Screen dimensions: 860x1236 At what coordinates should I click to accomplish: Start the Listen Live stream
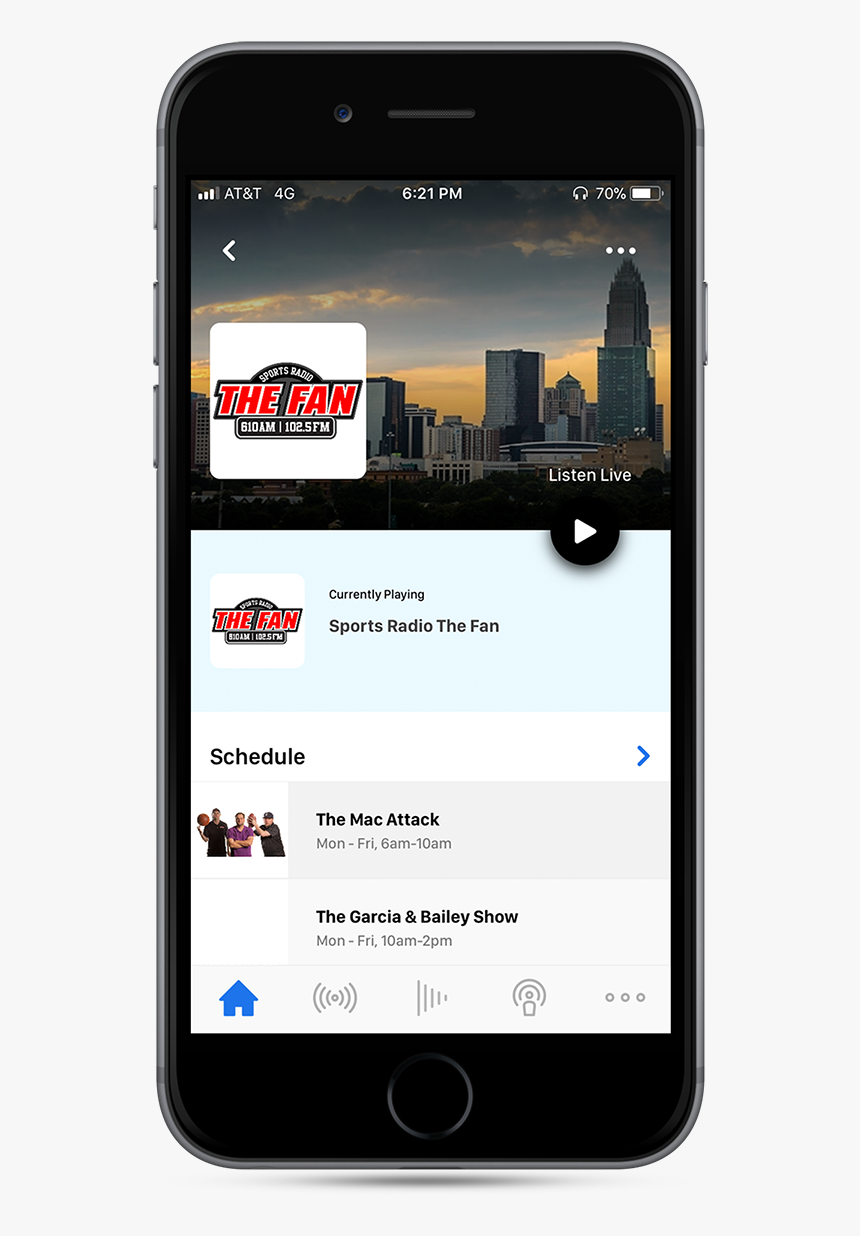pyautogui.click(x=585, y=531)
